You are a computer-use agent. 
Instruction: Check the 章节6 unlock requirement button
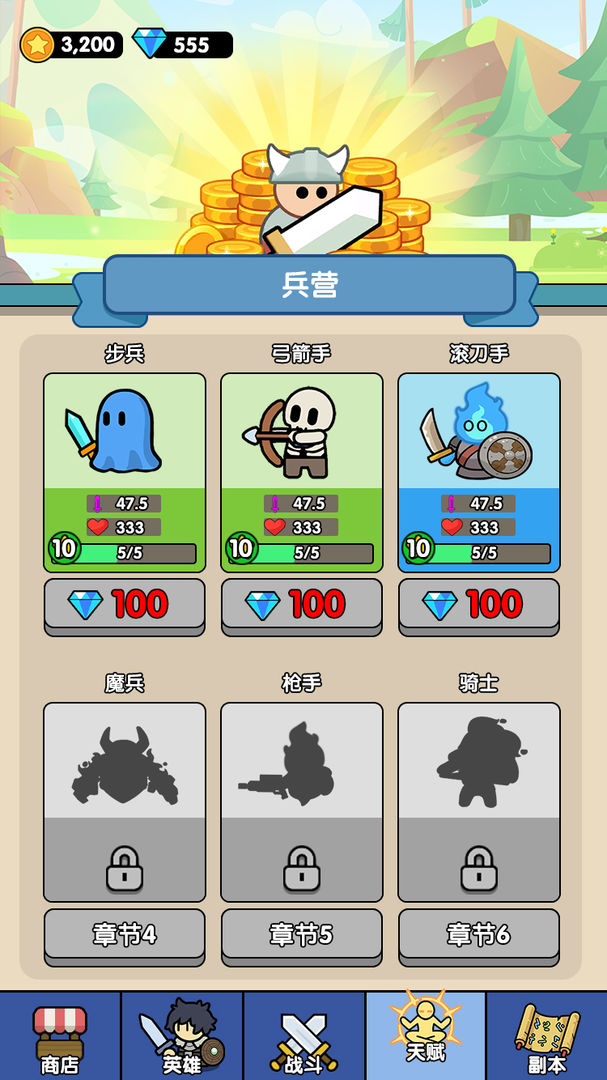[479, 934]
